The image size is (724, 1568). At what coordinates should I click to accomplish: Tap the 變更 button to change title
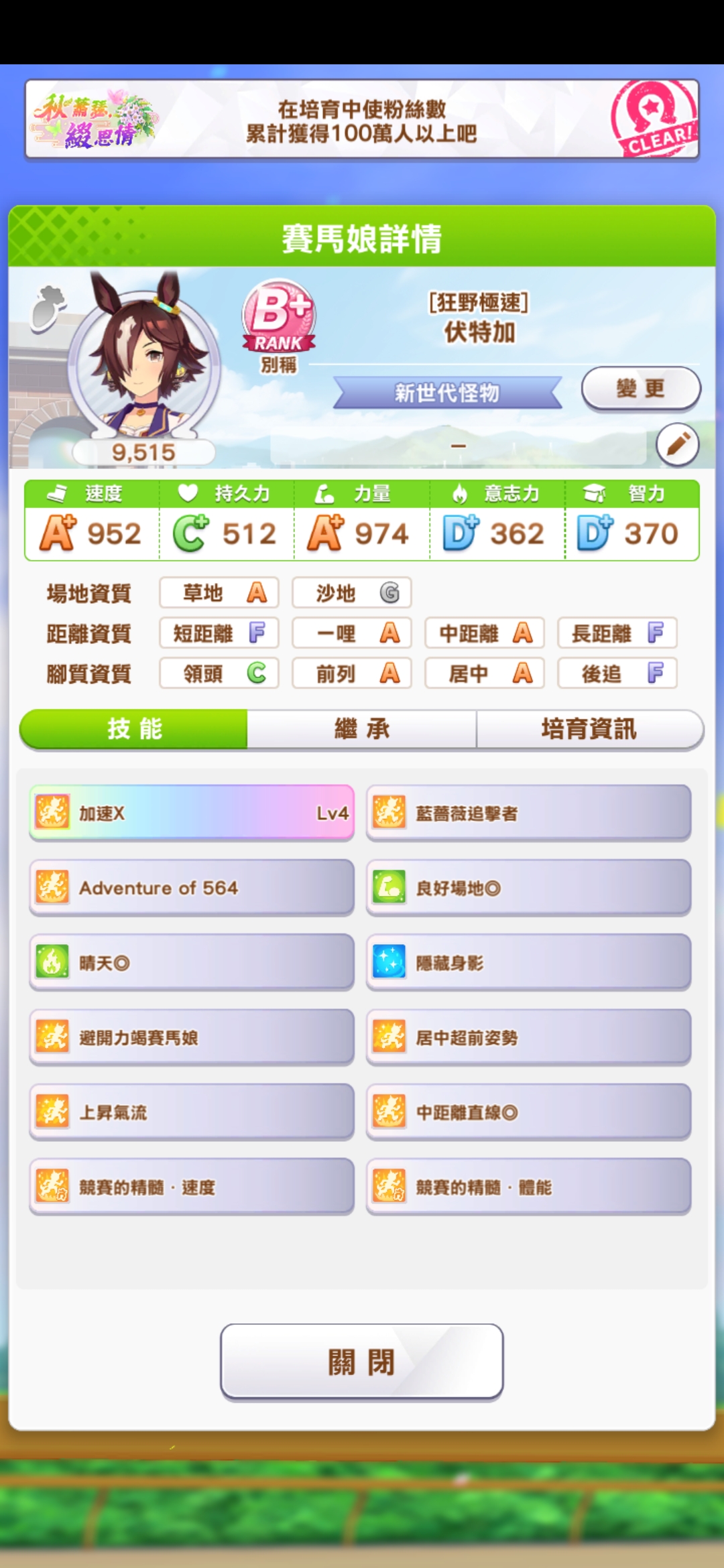pos(640,388)
